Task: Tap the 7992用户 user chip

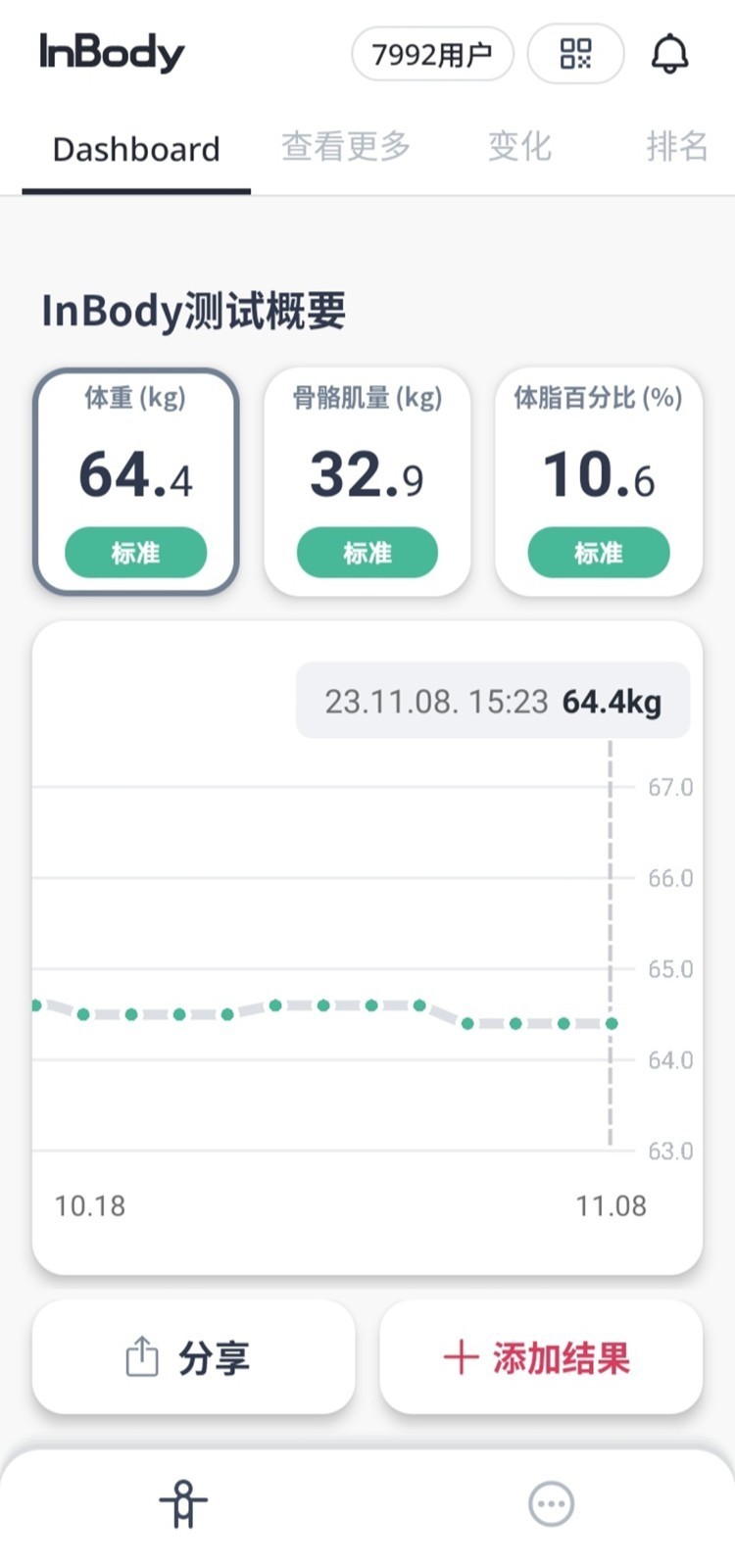Action: tap(432, 54)
